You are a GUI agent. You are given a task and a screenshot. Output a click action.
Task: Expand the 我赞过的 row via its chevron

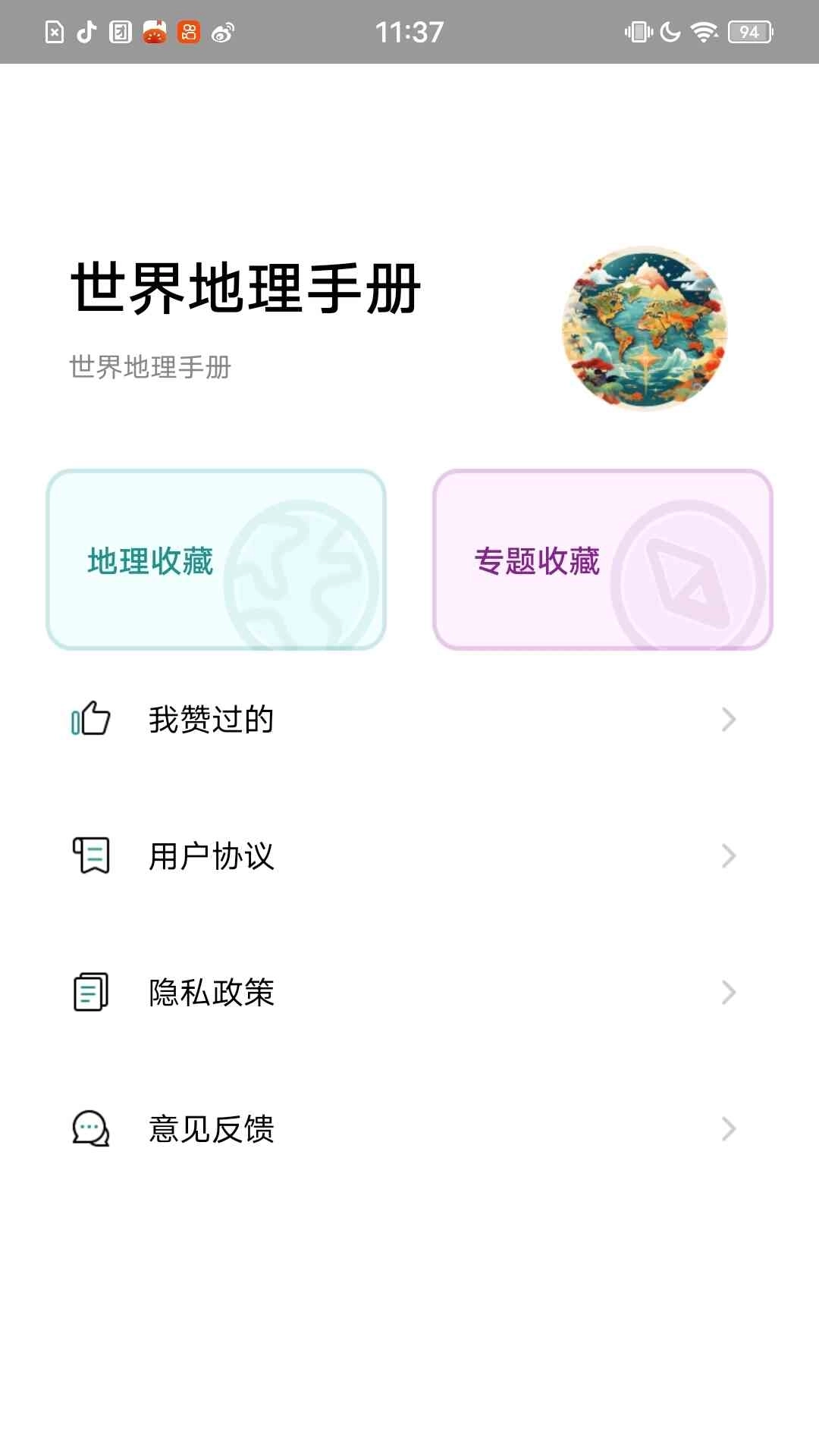(729, 719)
